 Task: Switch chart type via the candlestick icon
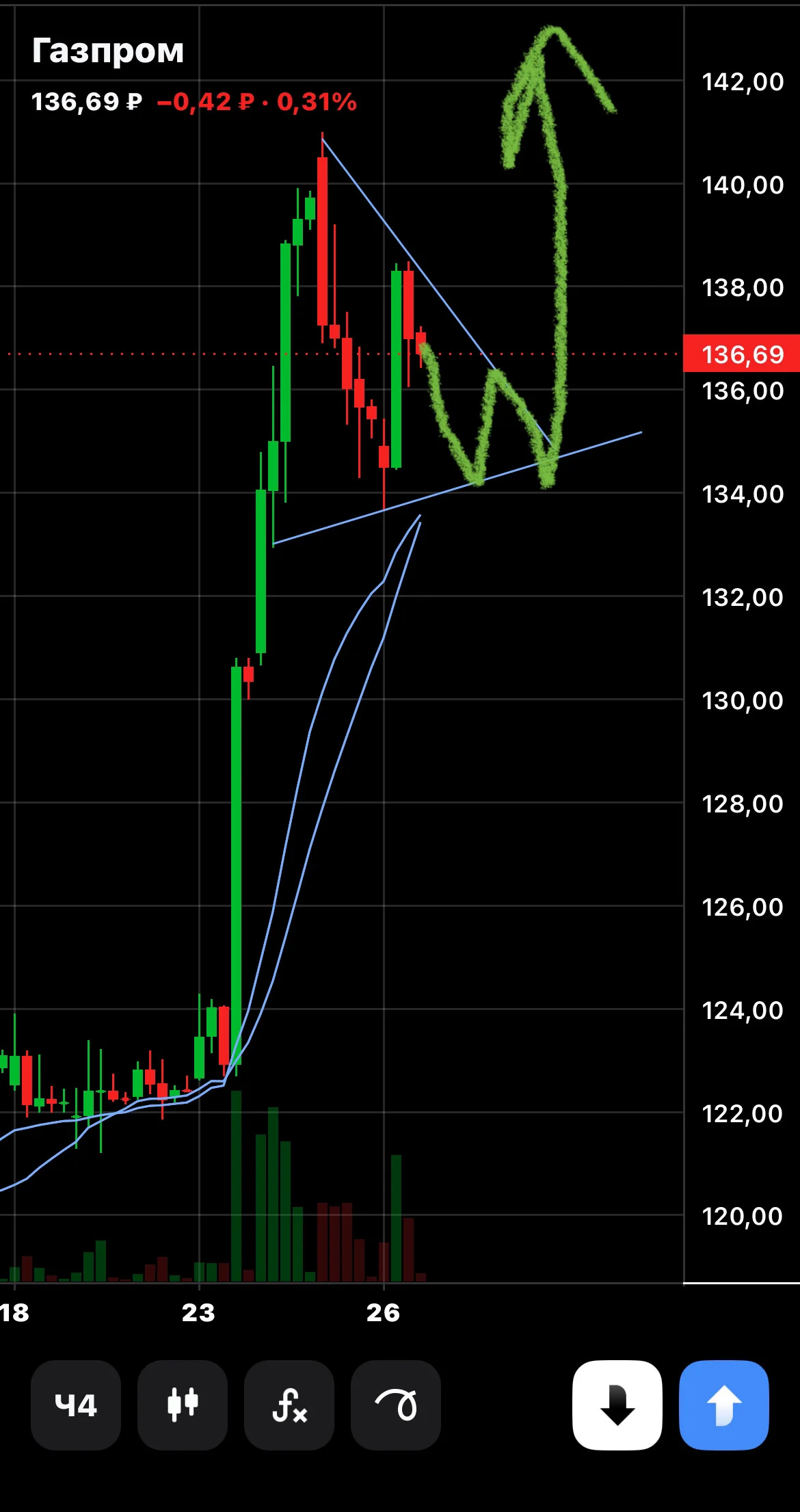coord(183,1405)
